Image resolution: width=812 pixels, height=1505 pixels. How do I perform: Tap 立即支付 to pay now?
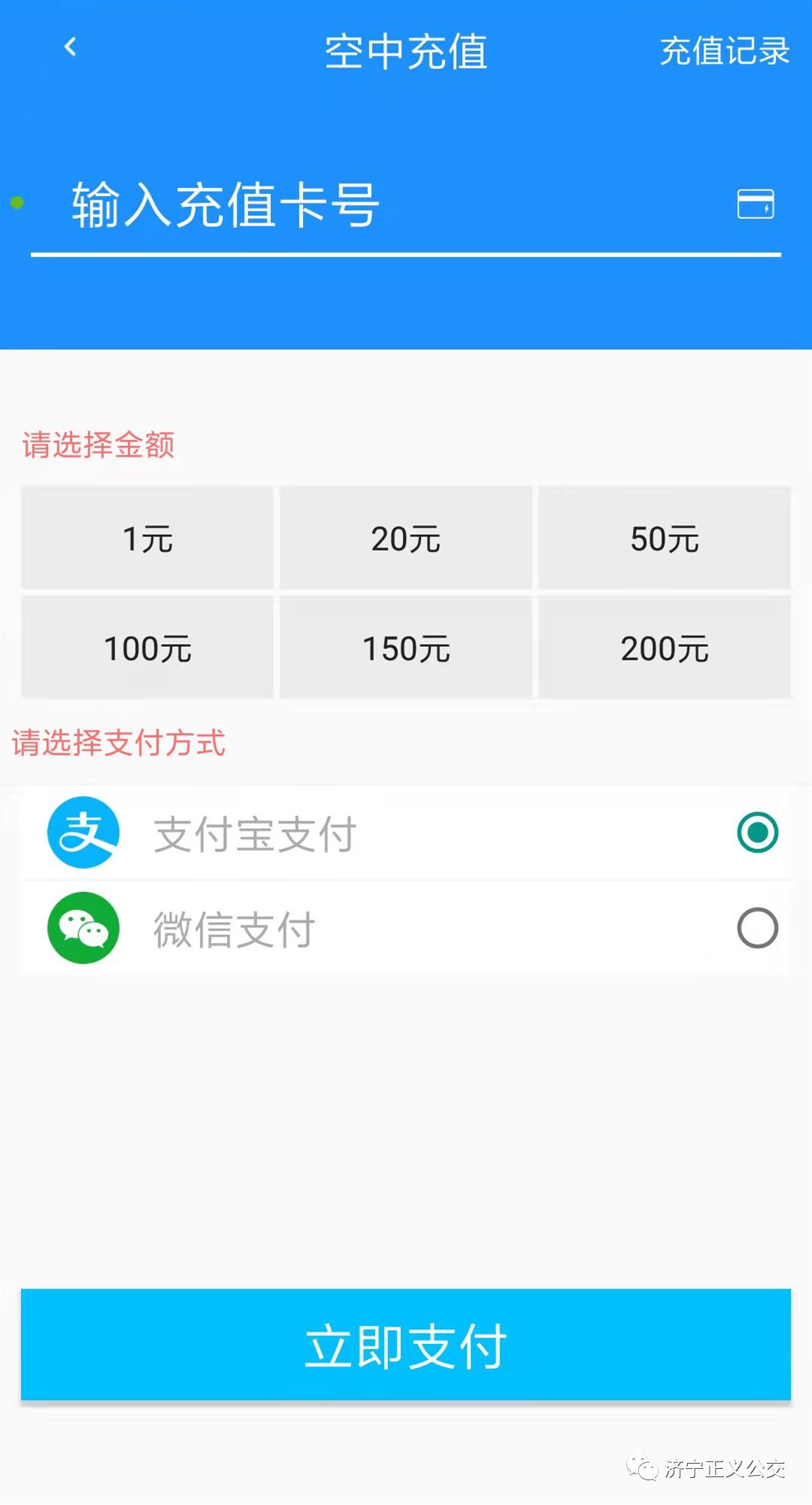406,1345
